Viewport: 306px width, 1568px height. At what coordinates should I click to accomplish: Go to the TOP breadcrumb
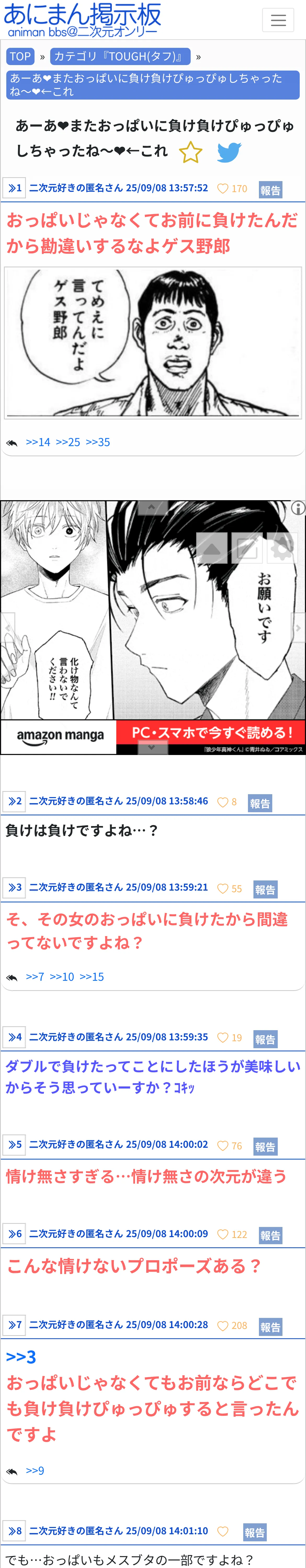tap(20, 57)
